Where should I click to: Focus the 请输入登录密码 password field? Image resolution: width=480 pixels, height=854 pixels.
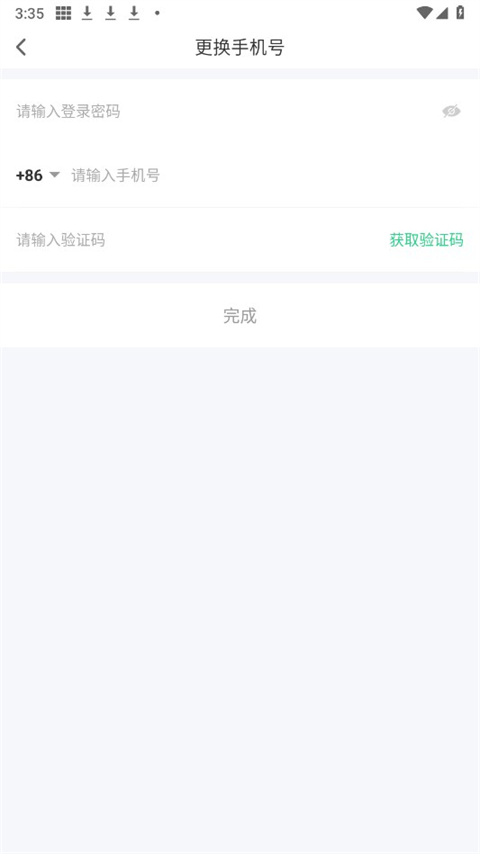click(x=223, y=112)
